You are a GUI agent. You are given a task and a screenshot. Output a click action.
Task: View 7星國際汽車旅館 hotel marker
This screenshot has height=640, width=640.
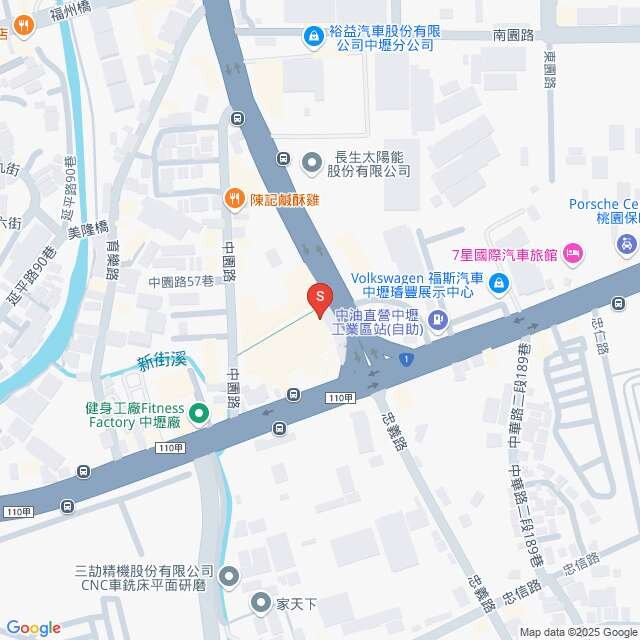tap(573, 254)
